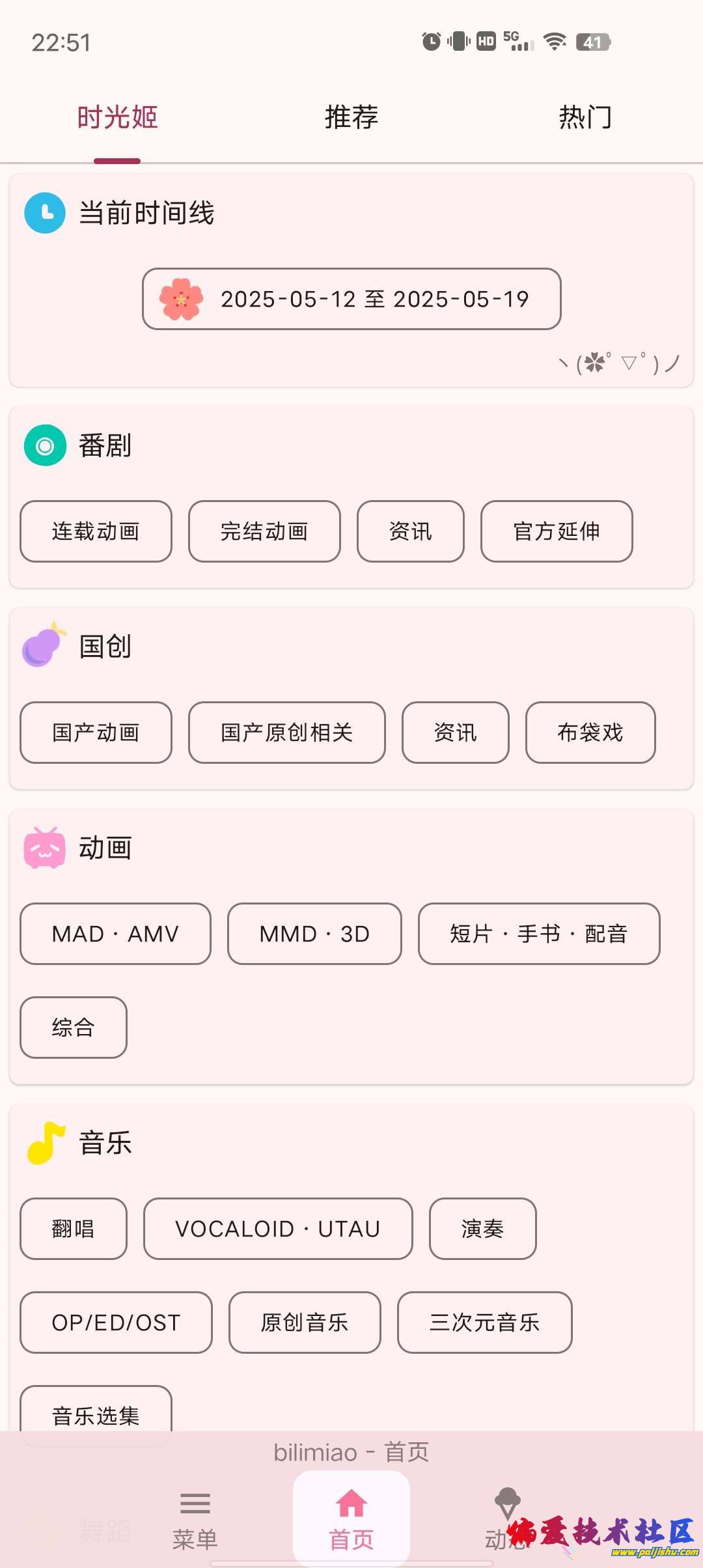
Task: Open the MMD · 3D category
Action: pos(314,934)
